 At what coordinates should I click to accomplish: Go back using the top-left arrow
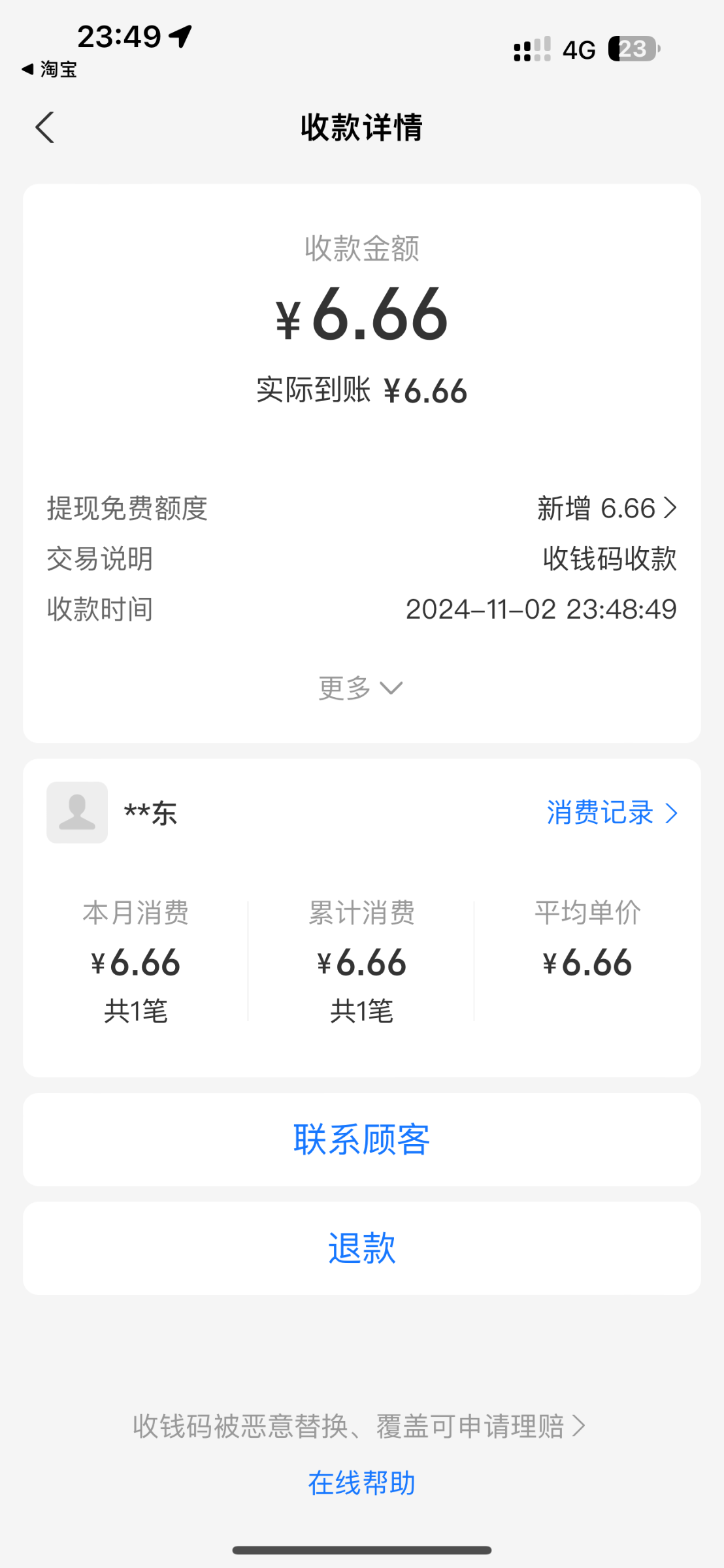[44, 127]
